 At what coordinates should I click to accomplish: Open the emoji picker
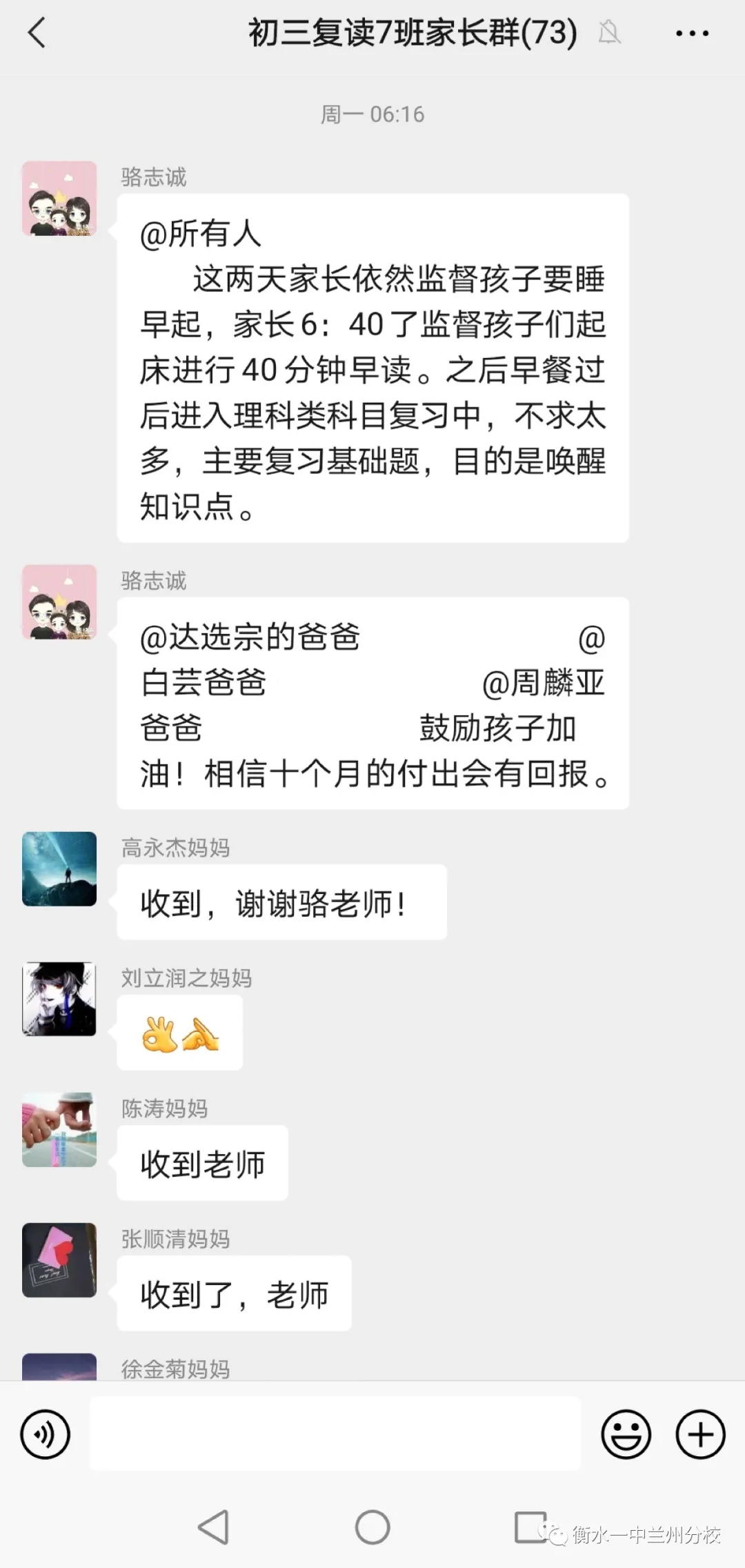626,1434
